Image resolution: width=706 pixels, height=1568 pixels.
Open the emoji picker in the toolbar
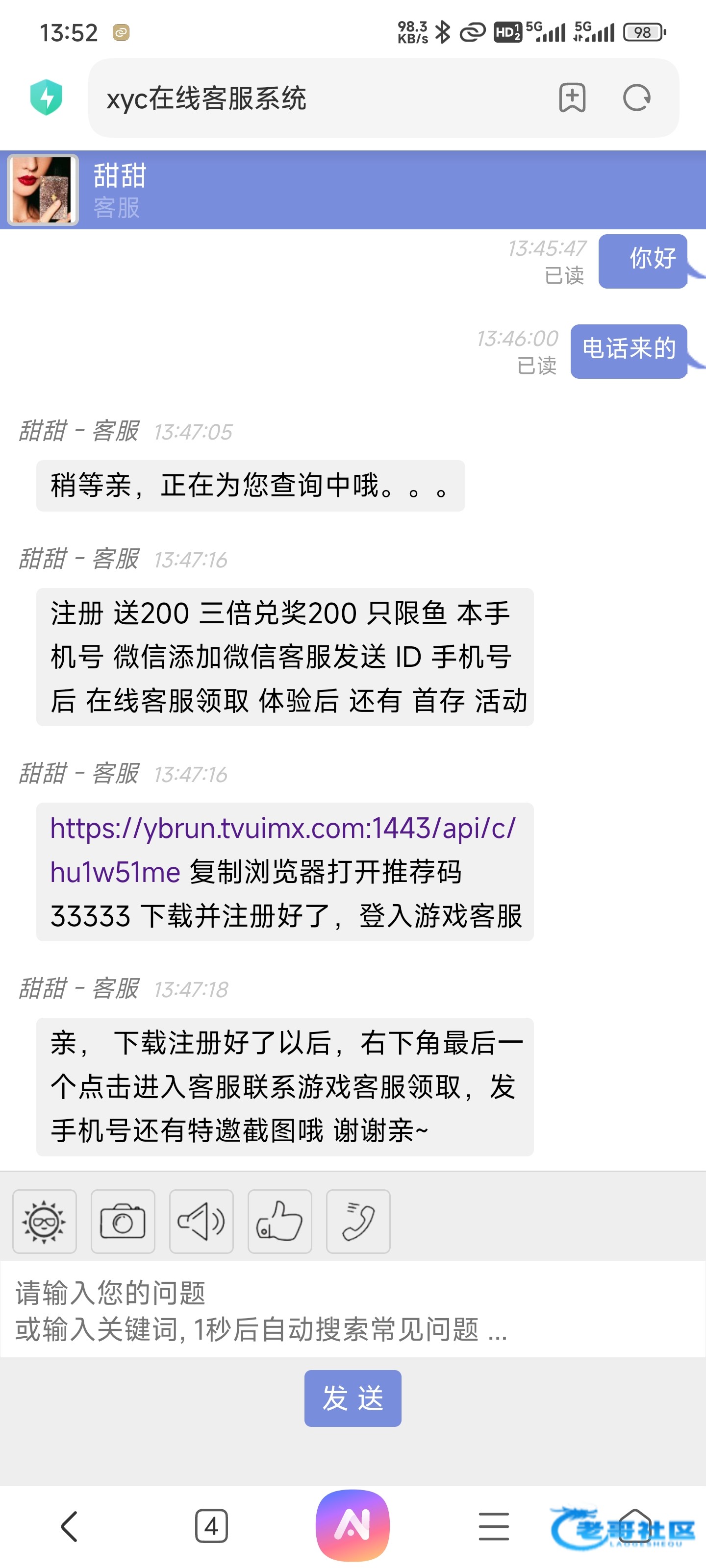(x=45, y=1221)
